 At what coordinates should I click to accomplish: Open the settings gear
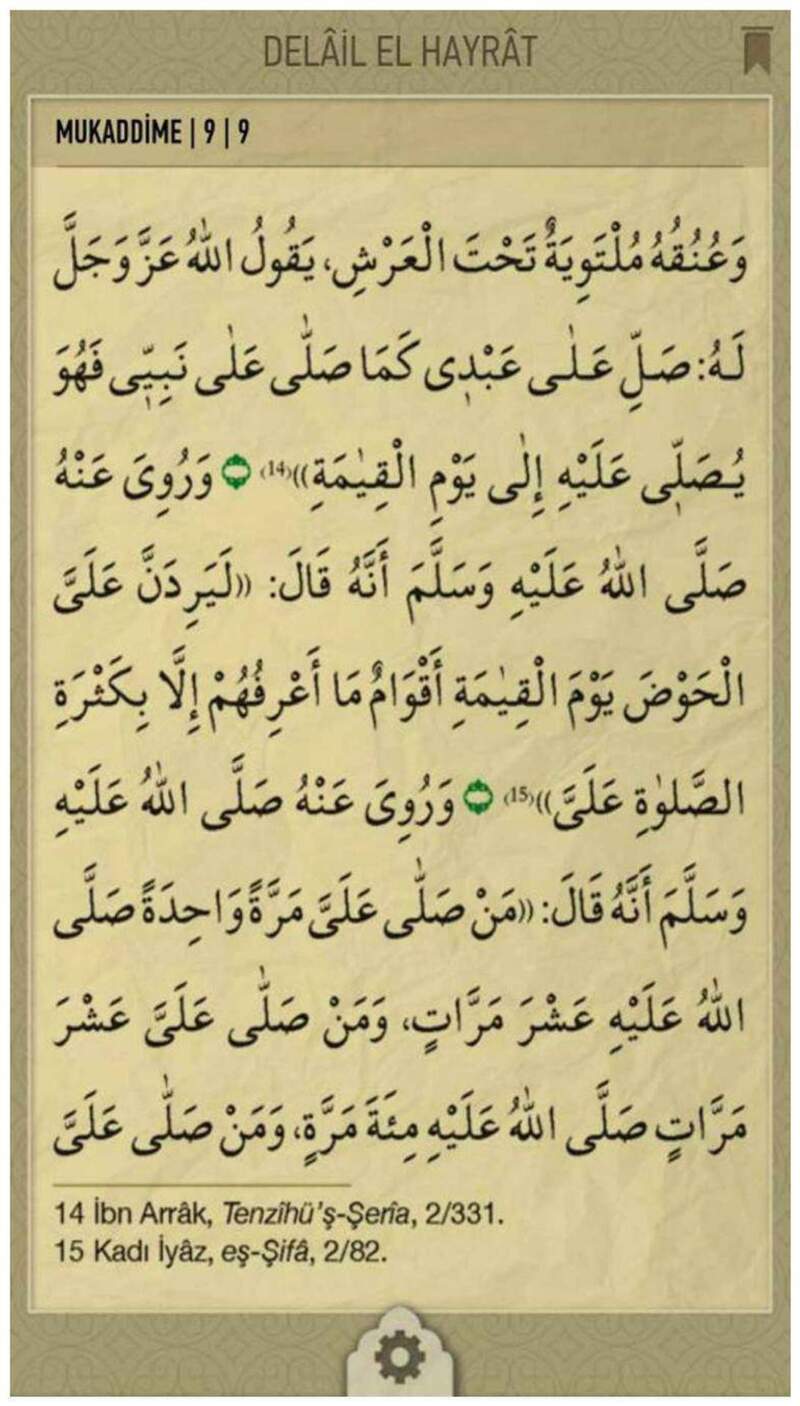coord(399,1359)
